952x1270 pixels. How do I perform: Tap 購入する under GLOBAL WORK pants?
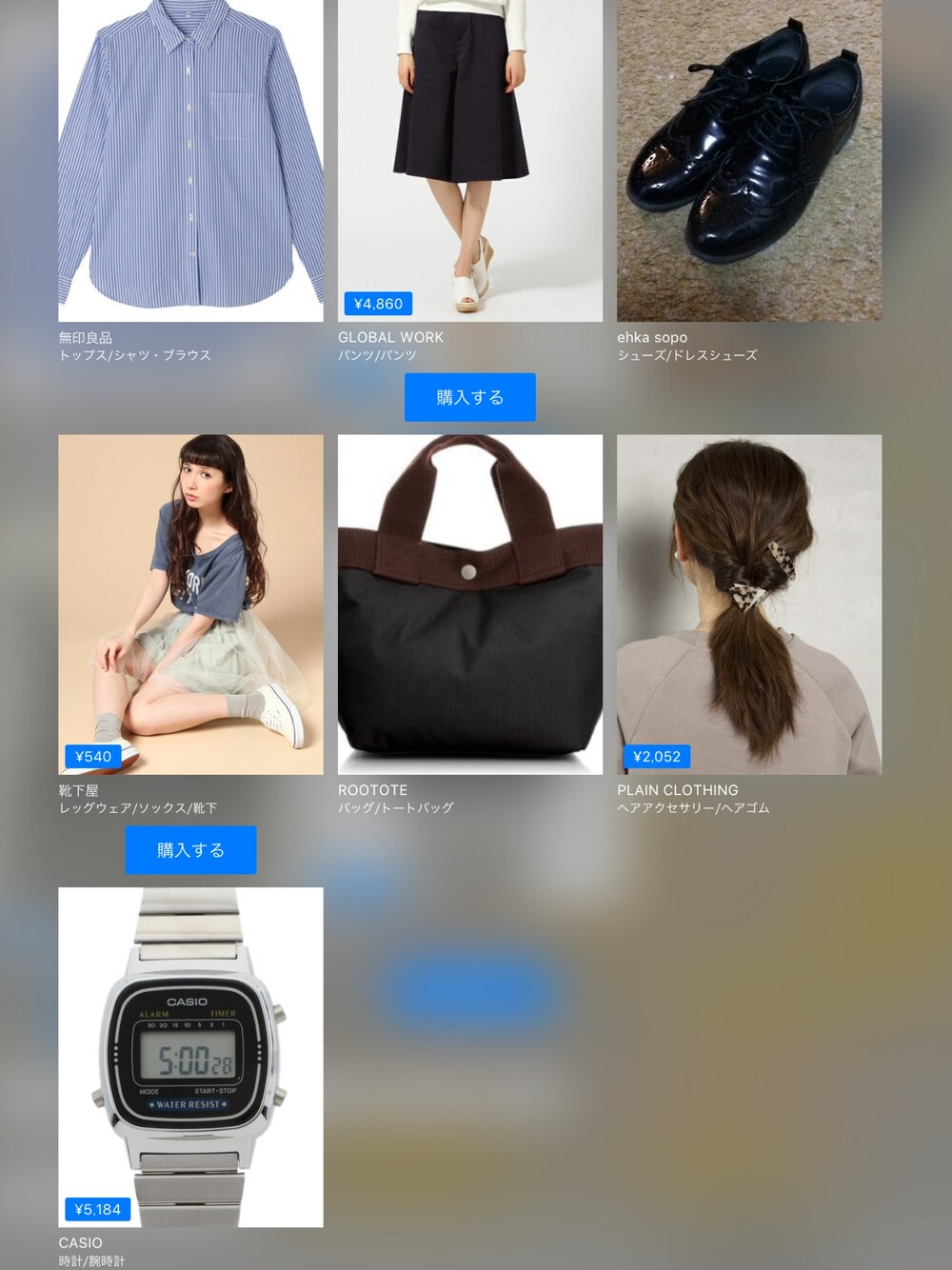[x=470, y=397]
